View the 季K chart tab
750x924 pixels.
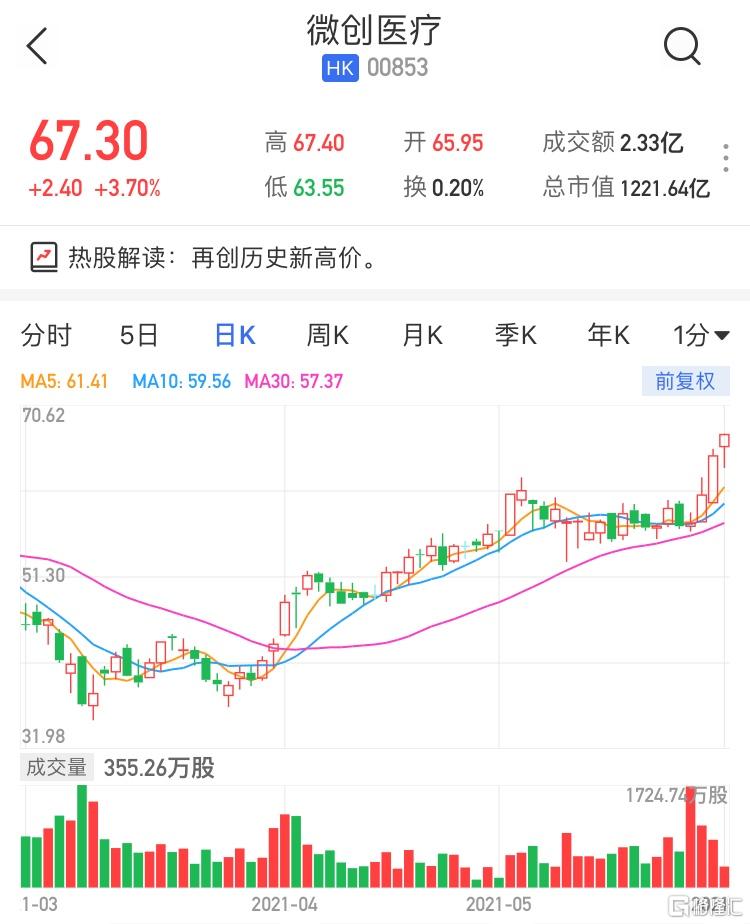point(516,335)
